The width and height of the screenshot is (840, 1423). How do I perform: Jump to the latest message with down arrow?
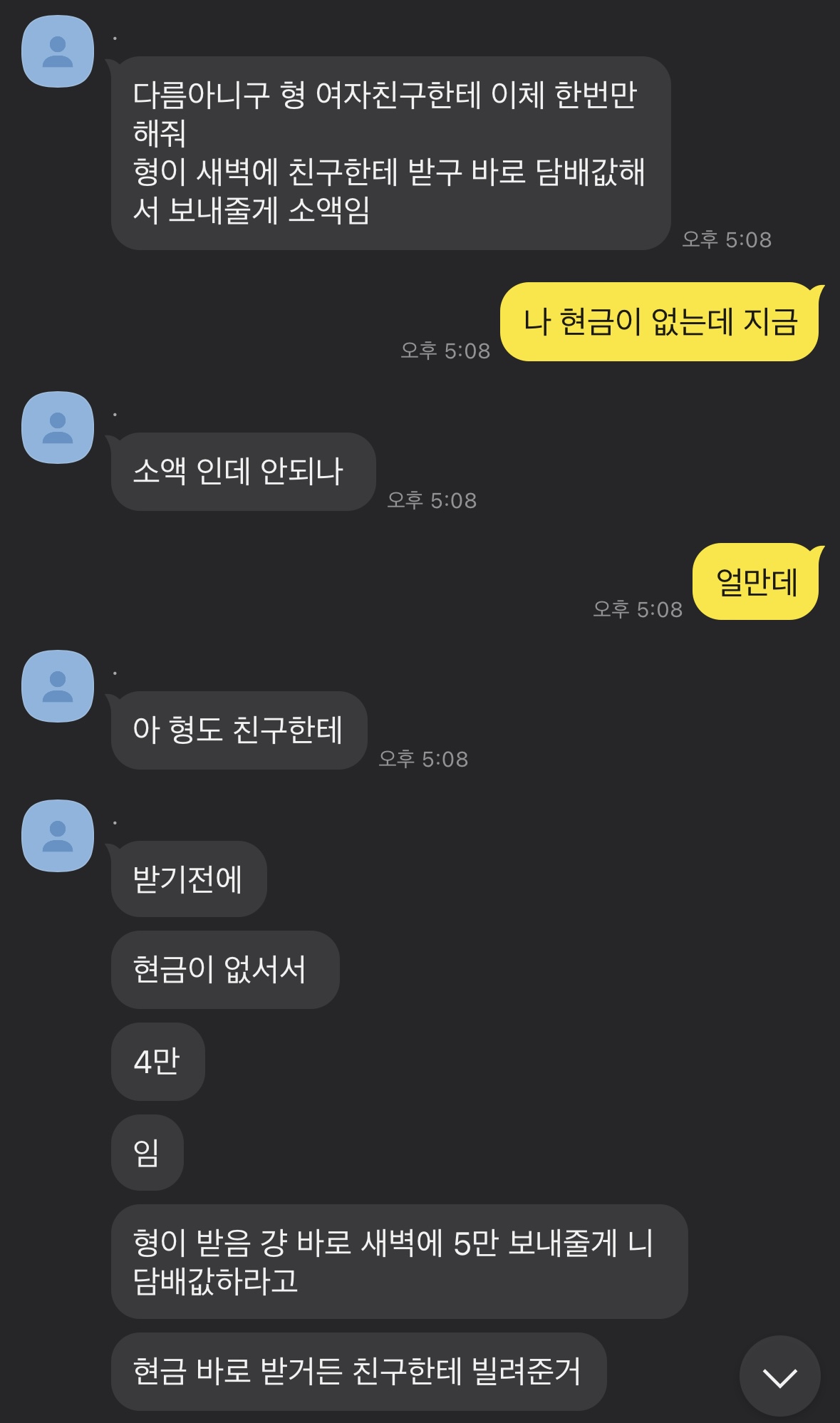click(779, 1376)
